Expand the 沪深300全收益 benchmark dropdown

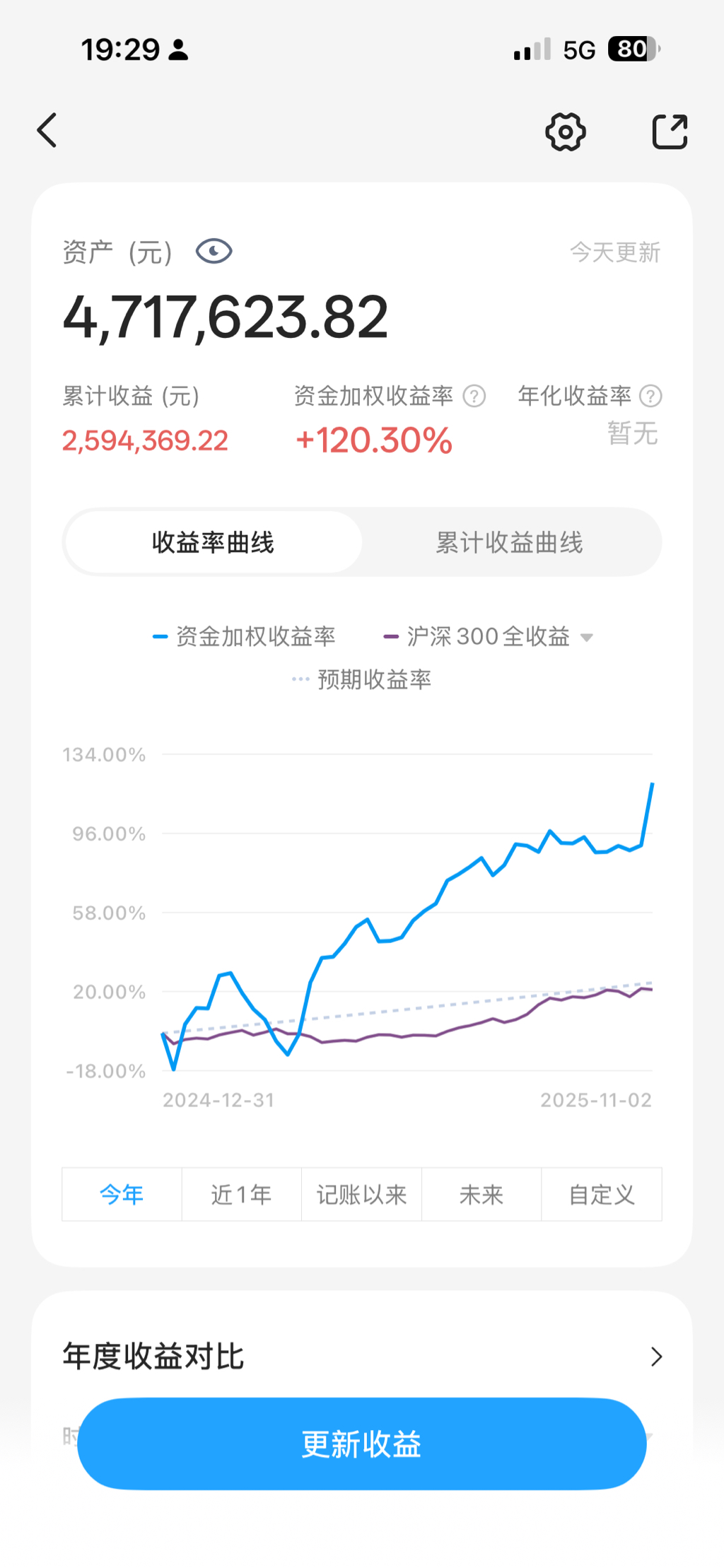pyautogui.click(x=586, y=637)
